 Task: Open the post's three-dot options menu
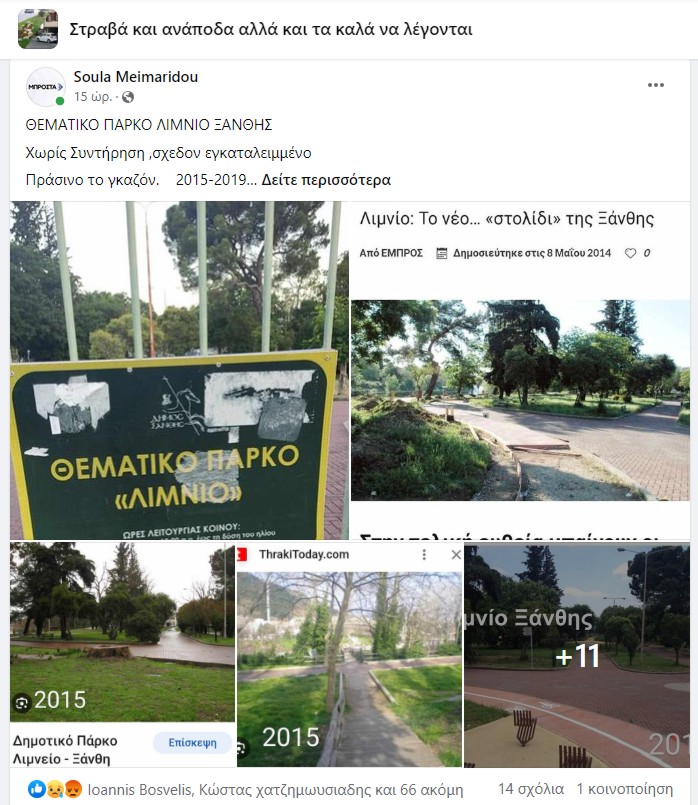[655, 85]
